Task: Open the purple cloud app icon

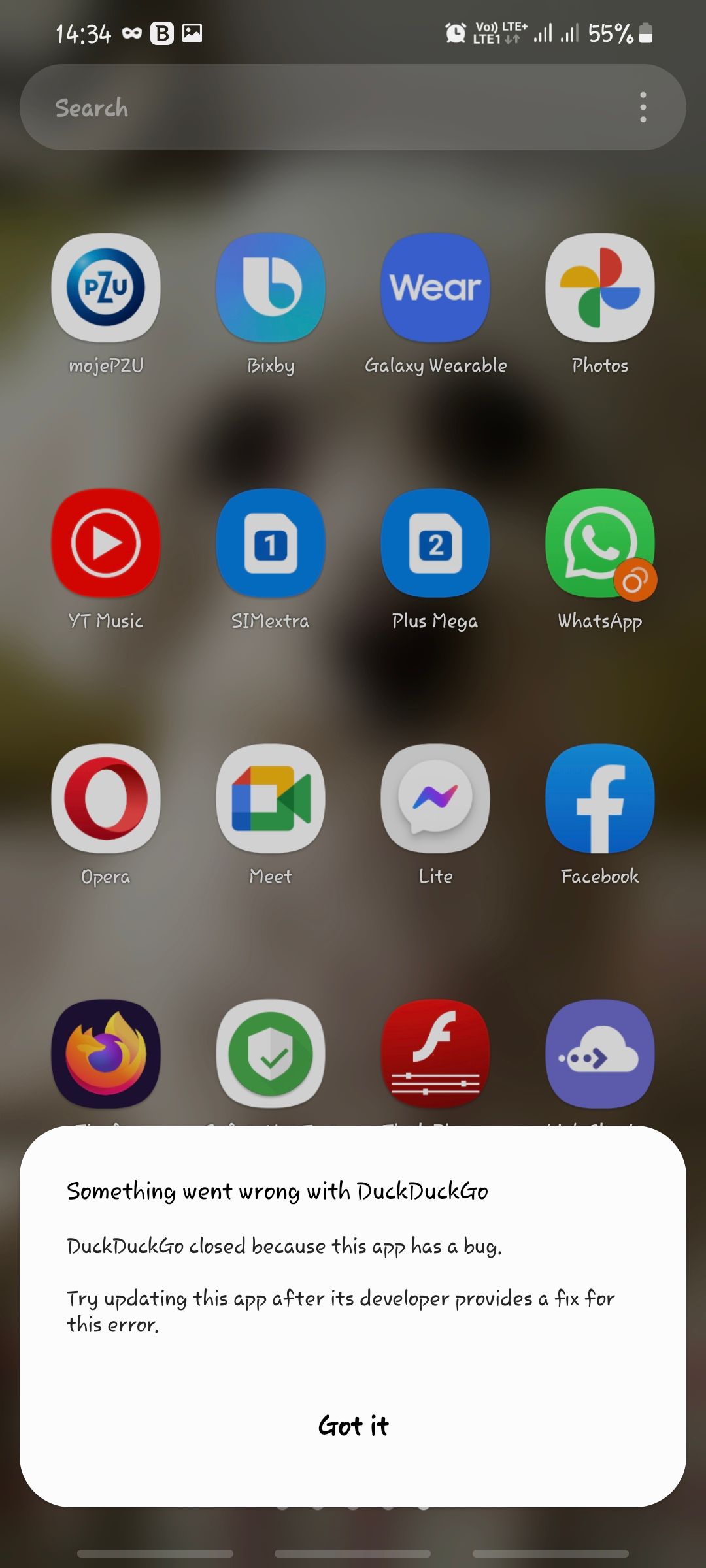Action: coord(600,1053)
